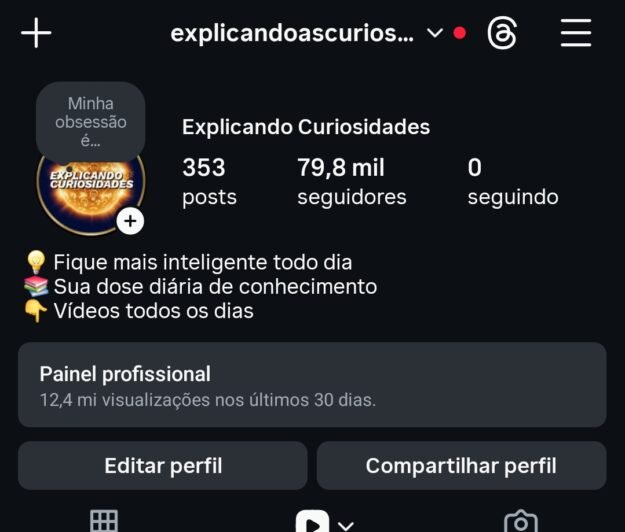The width and height of the screenshot is (625, 532).
Task: Switch to the tagged photos tab
Action: click(x=520, y=521)
